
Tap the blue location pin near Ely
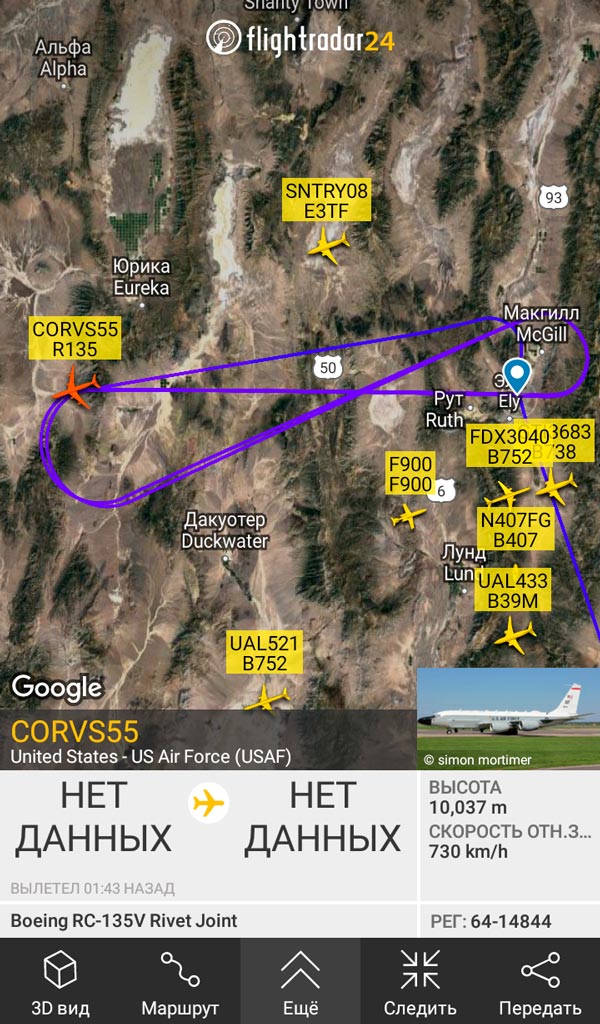click(516, 377)
